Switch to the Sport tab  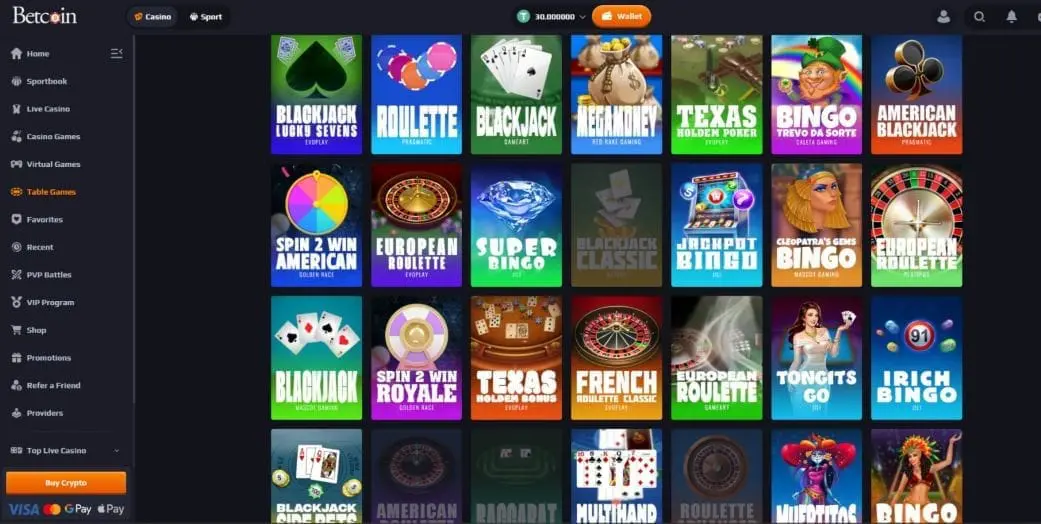pos(206,16)
